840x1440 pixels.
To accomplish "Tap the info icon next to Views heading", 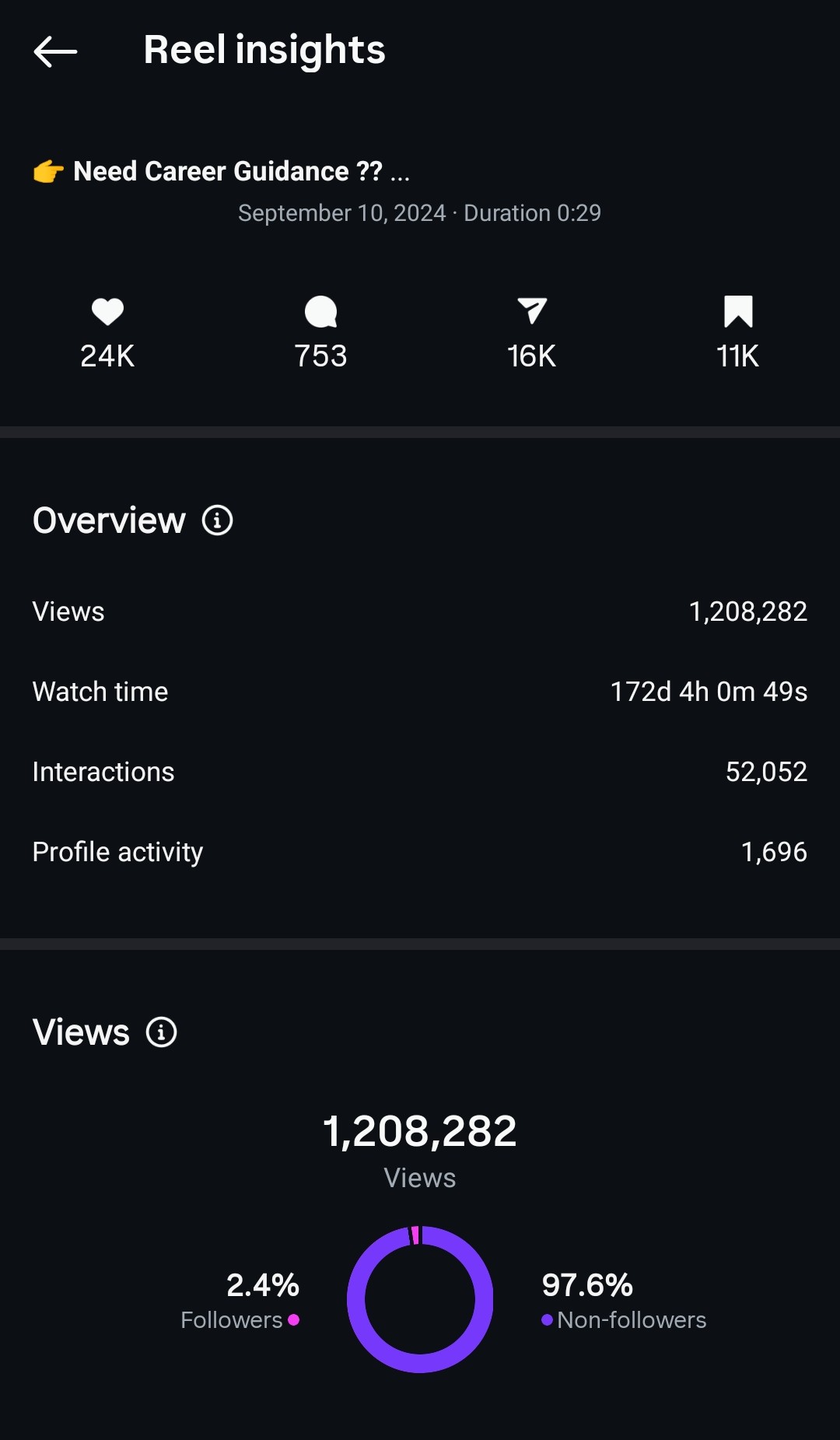I will click(x=162, y=1032).
